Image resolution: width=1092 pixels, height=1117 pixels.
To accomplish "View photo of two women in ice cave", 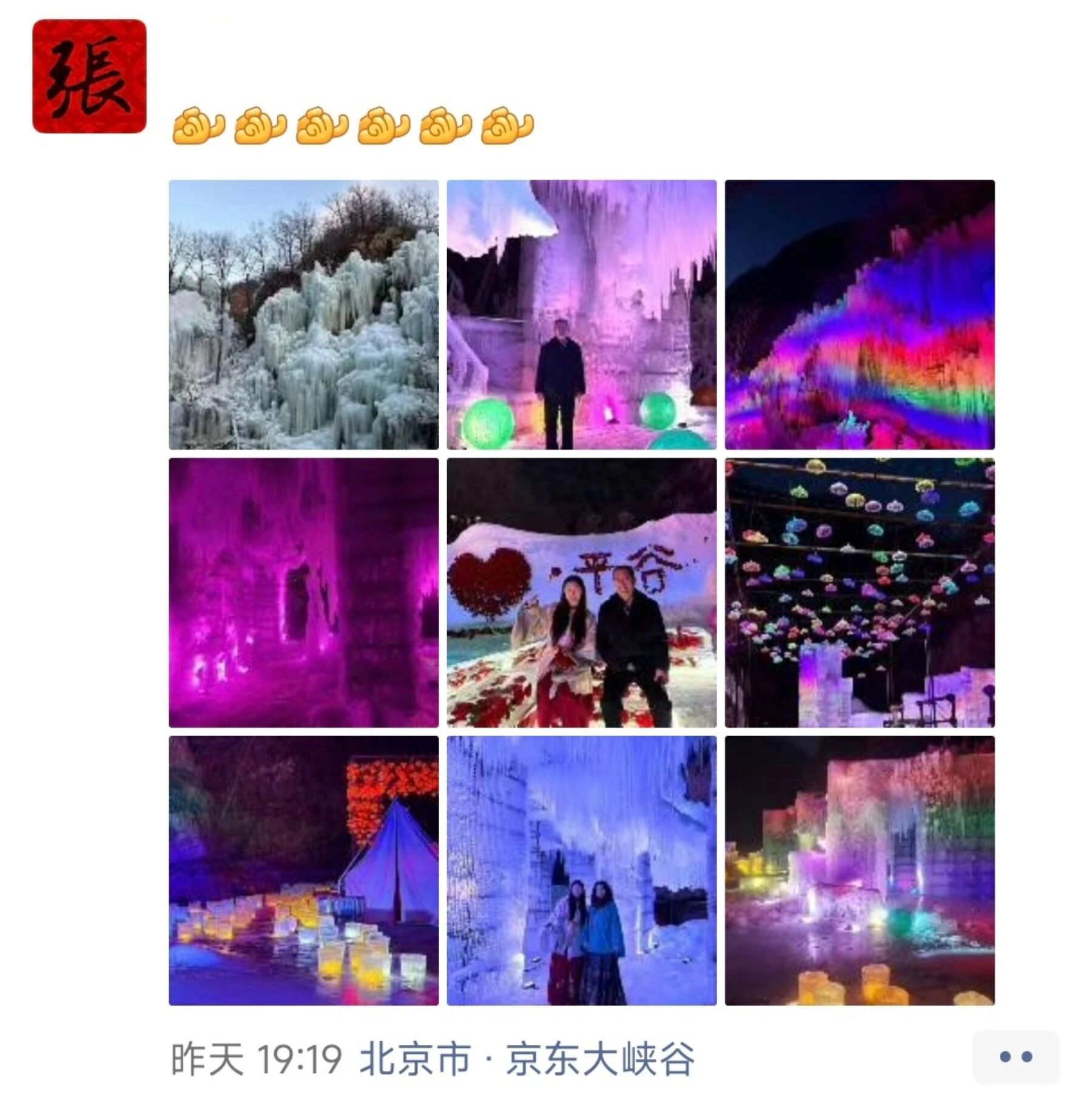I will [x=581, y=870].
